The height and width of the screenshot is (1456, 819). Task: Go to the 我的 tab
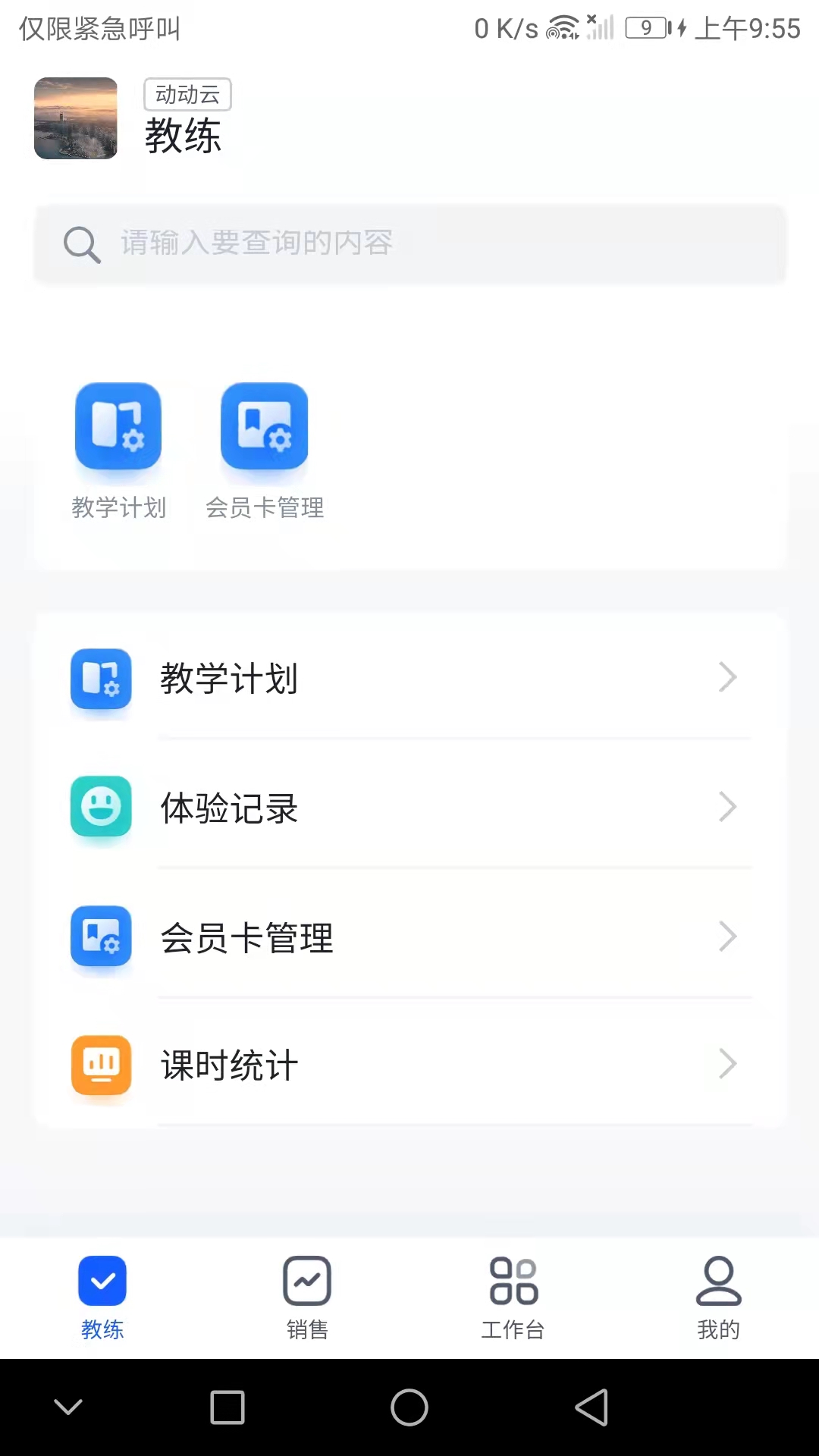[718, 1297]
